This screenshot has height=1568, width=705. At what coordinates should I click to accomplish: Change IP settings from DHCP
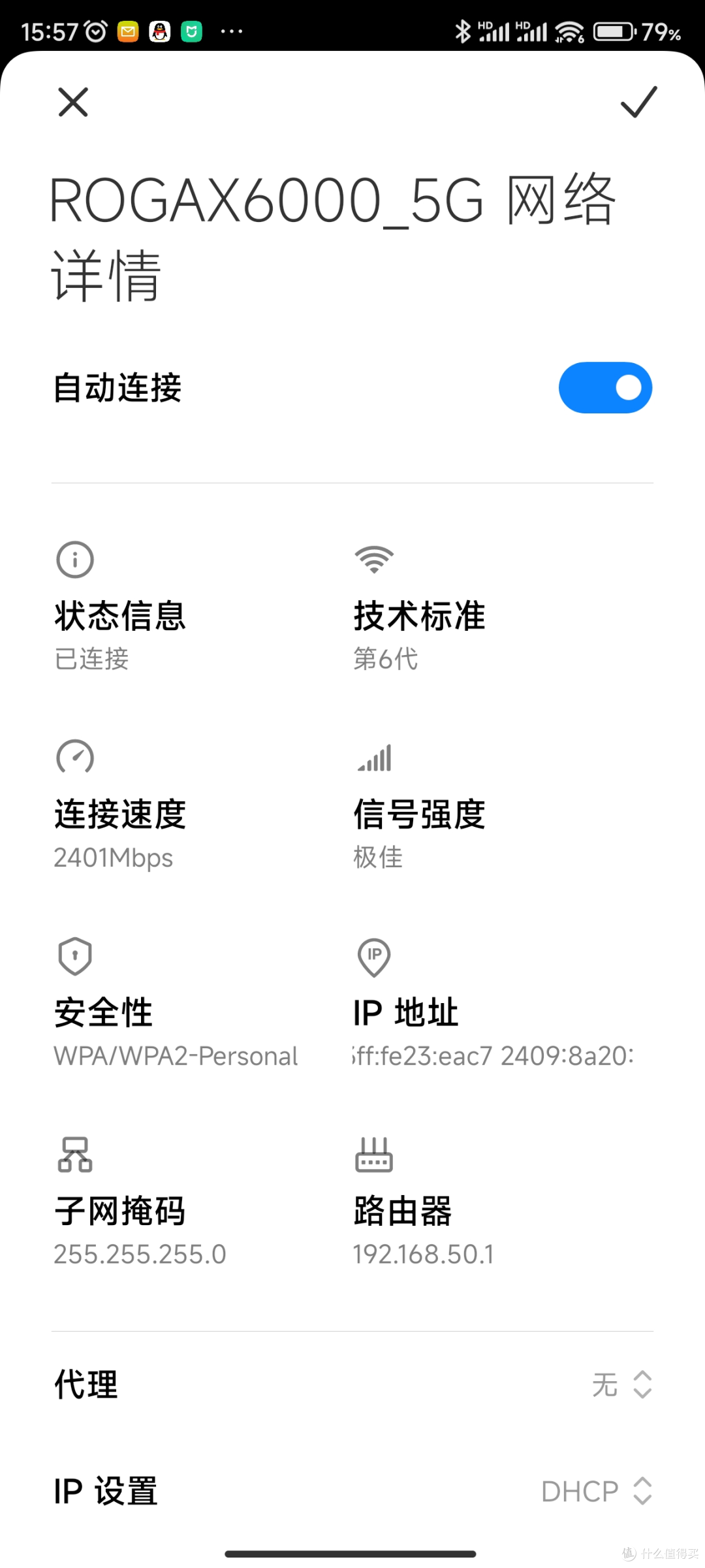point(596,1490)
